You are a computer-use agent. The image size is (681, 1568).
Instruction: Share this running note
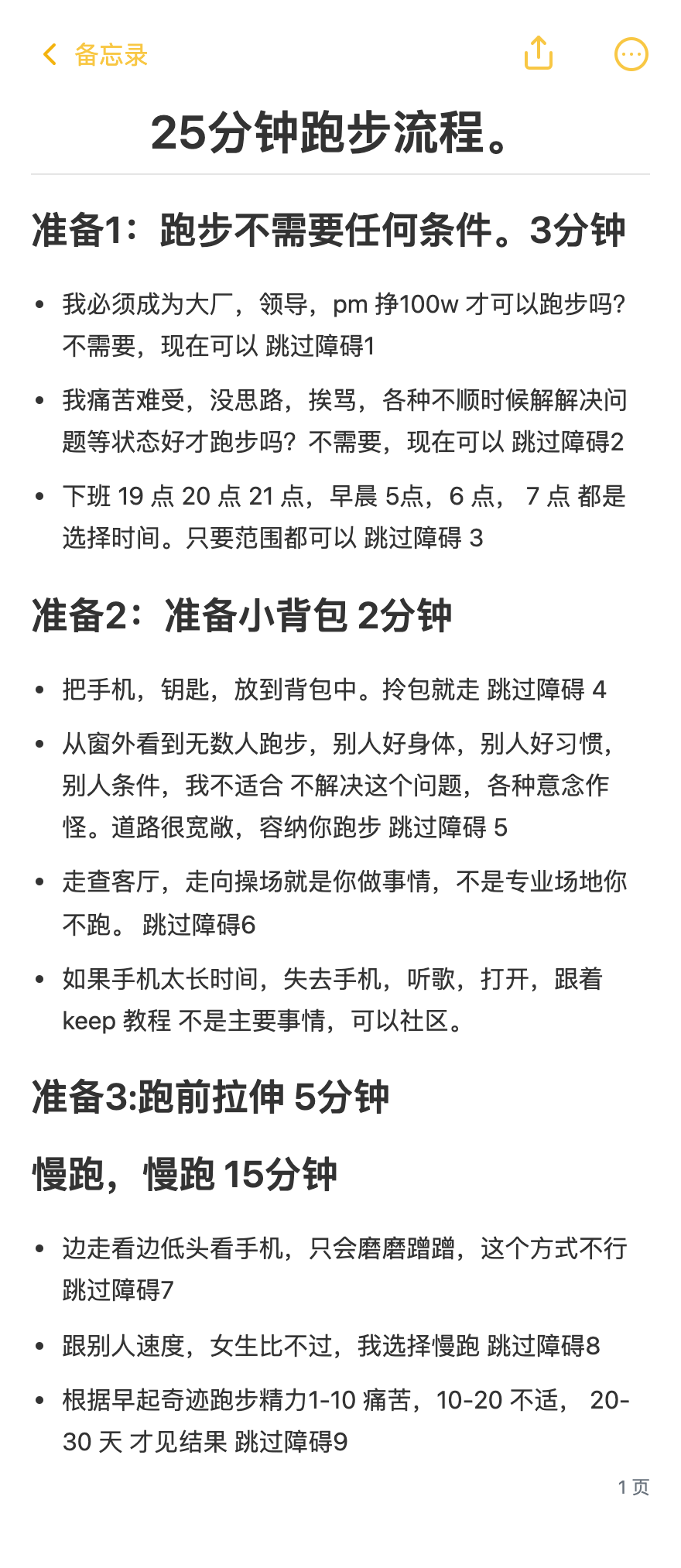click(539, 53)
